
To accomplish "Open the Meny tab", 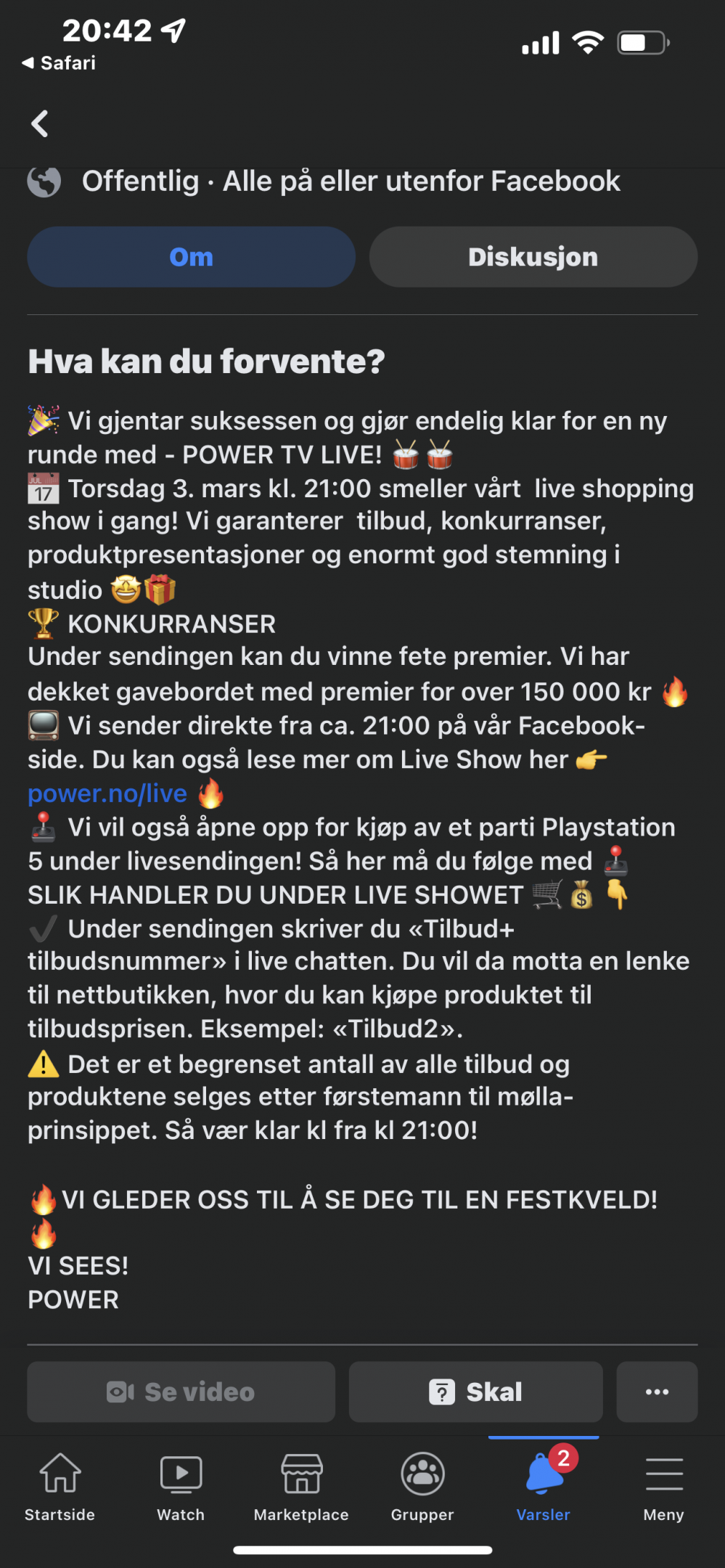I will (x=664, y=1487).
